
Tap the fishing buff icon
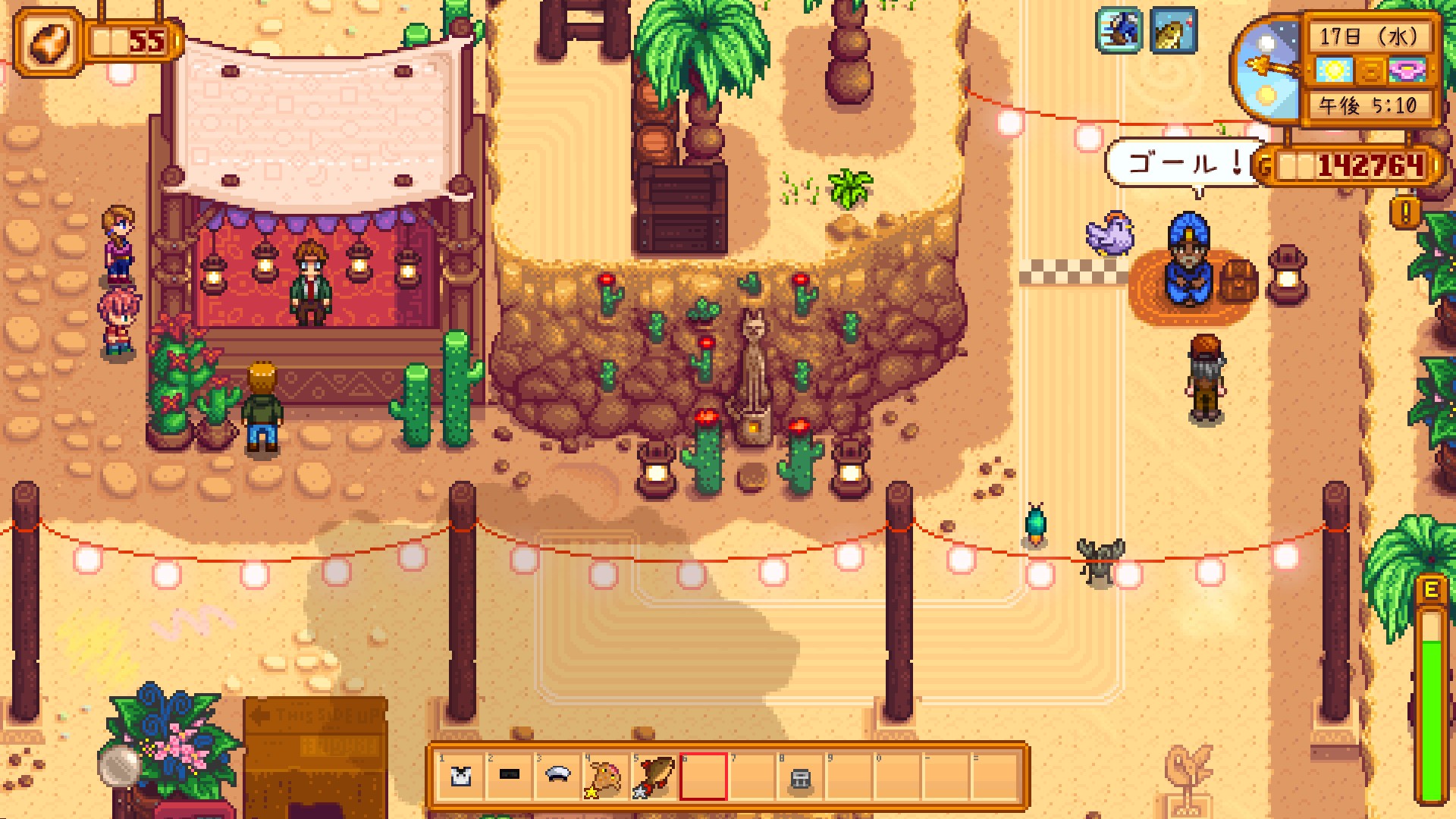1173,30
